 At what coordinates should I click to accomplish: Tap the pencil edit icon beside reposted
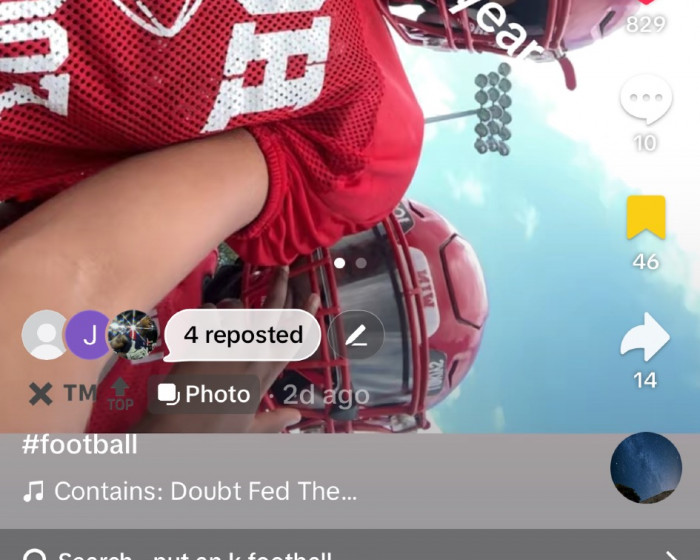point(356,335)
